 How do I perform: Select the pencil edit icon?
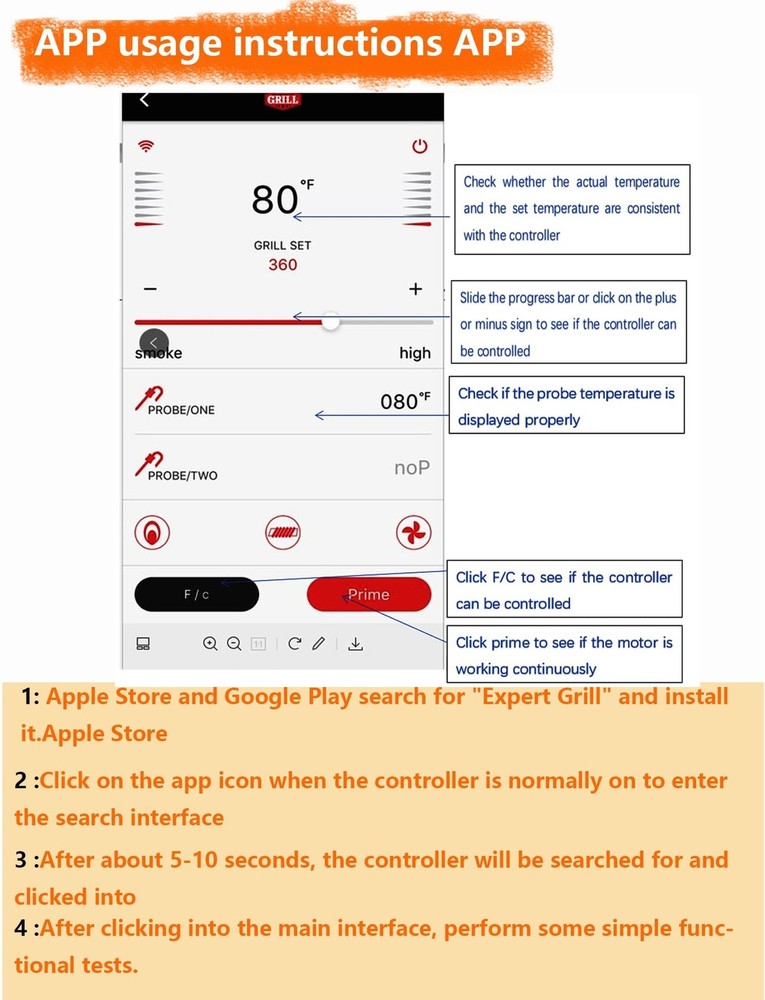[x=319, y=644]
